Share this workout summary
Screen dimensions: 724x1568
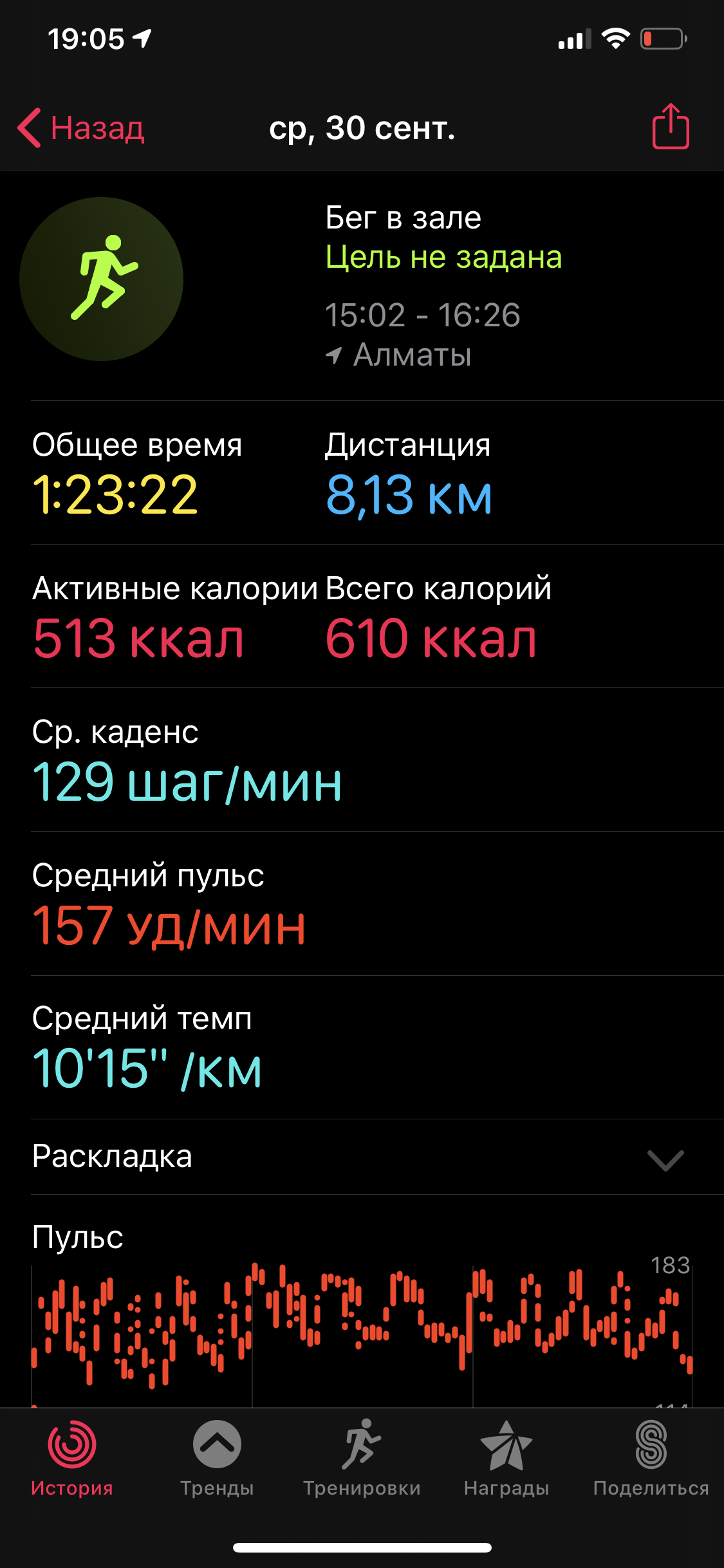pyautogui.click(x=671, y=127)
